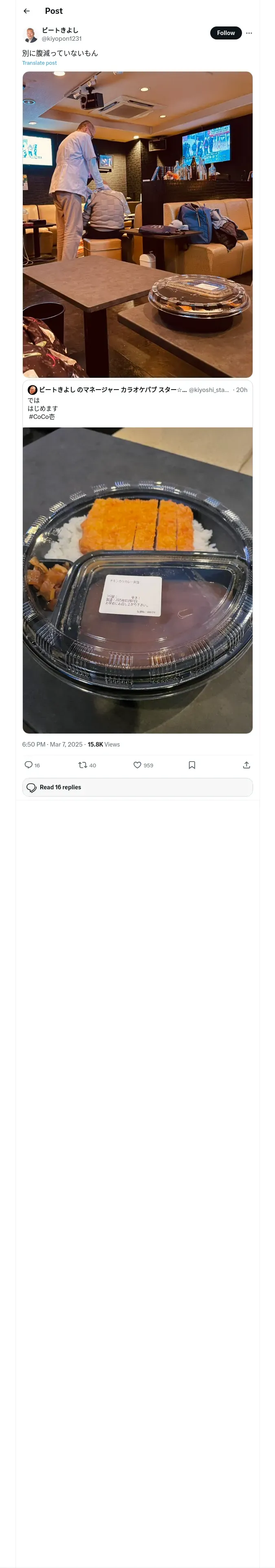Screen dimensions: 275x1568
Task: Open ビートきよし profile picture
Action: [x=30, y=34]
